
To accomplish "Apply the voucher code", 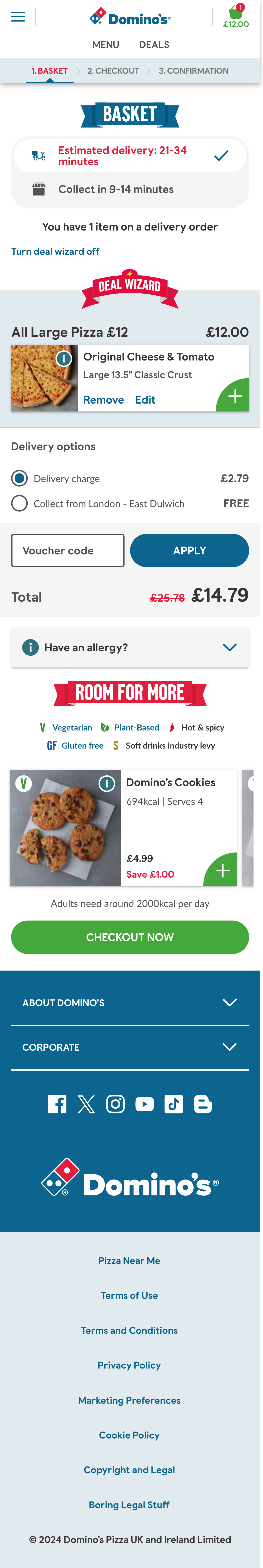I will point(189,550).
